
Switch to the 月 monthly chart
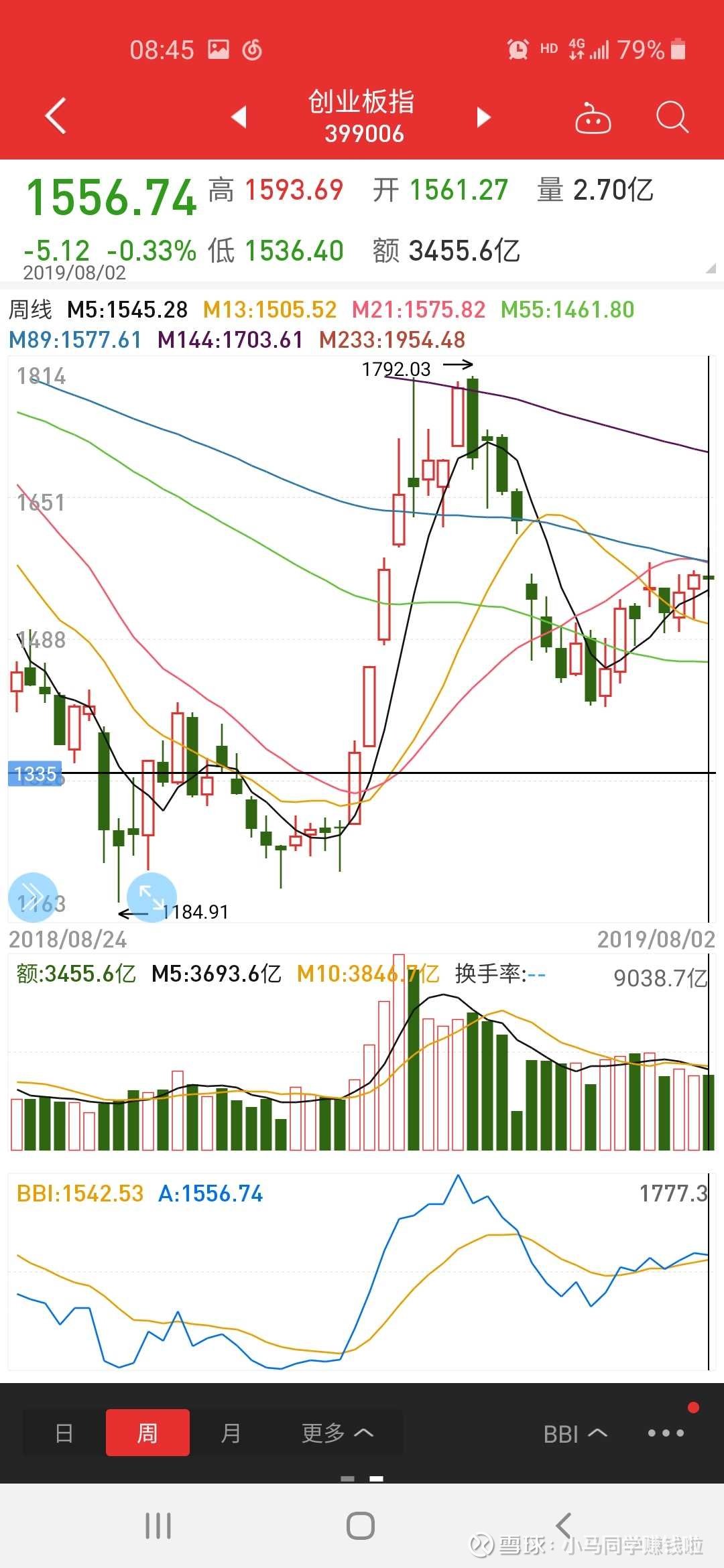click(231, 1433)
